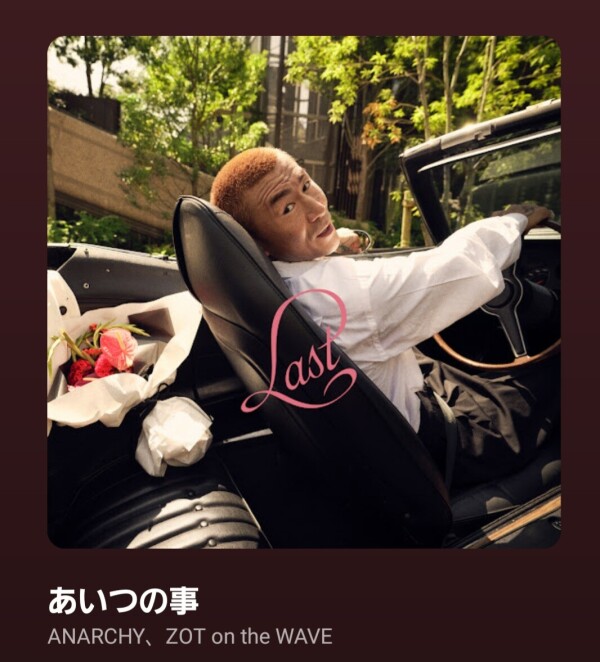Tap the Last album cover art
This screenshot has height=662, width=600.
click(304, 292)
